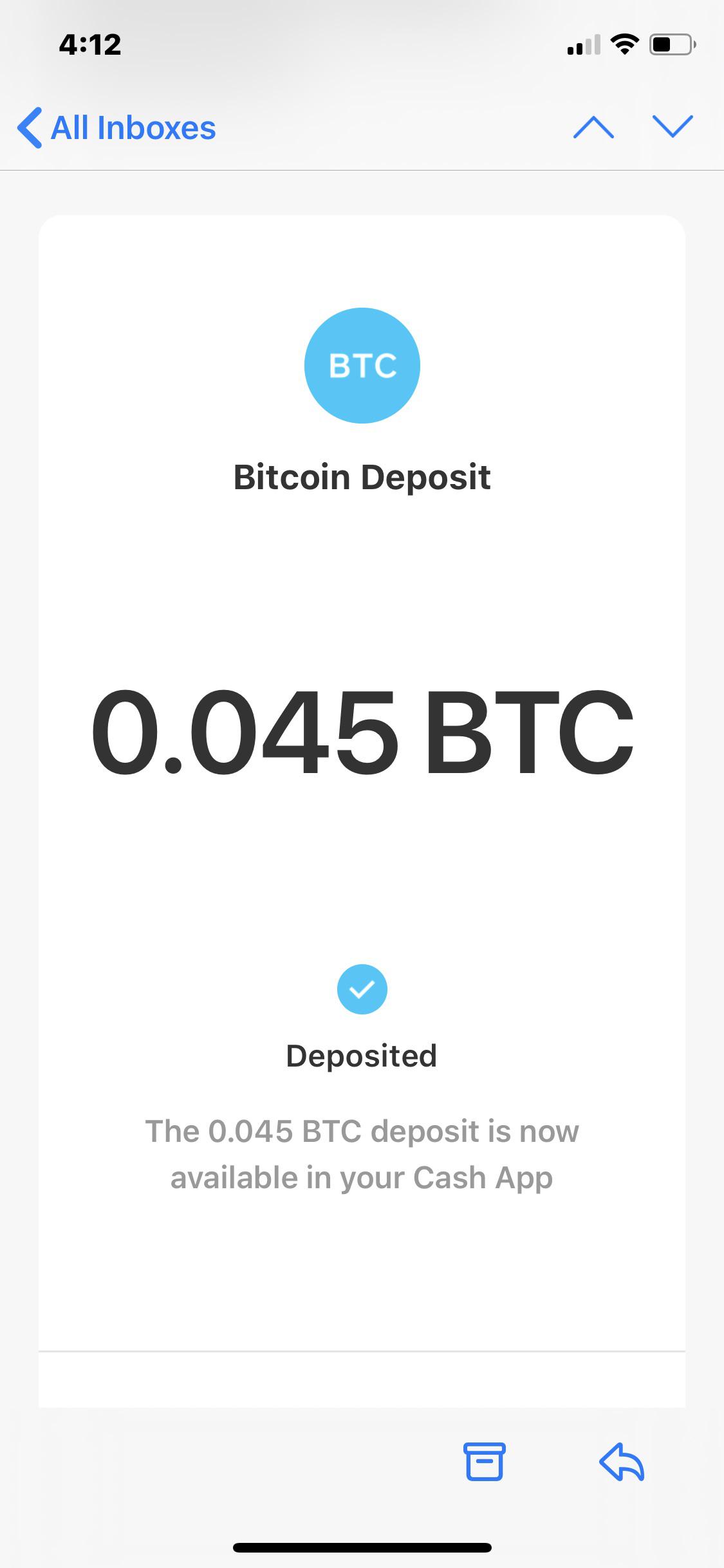Tap the Deposited status label
The width and height of the screenshot is (724, 1568).
(x=362, y=1055)
